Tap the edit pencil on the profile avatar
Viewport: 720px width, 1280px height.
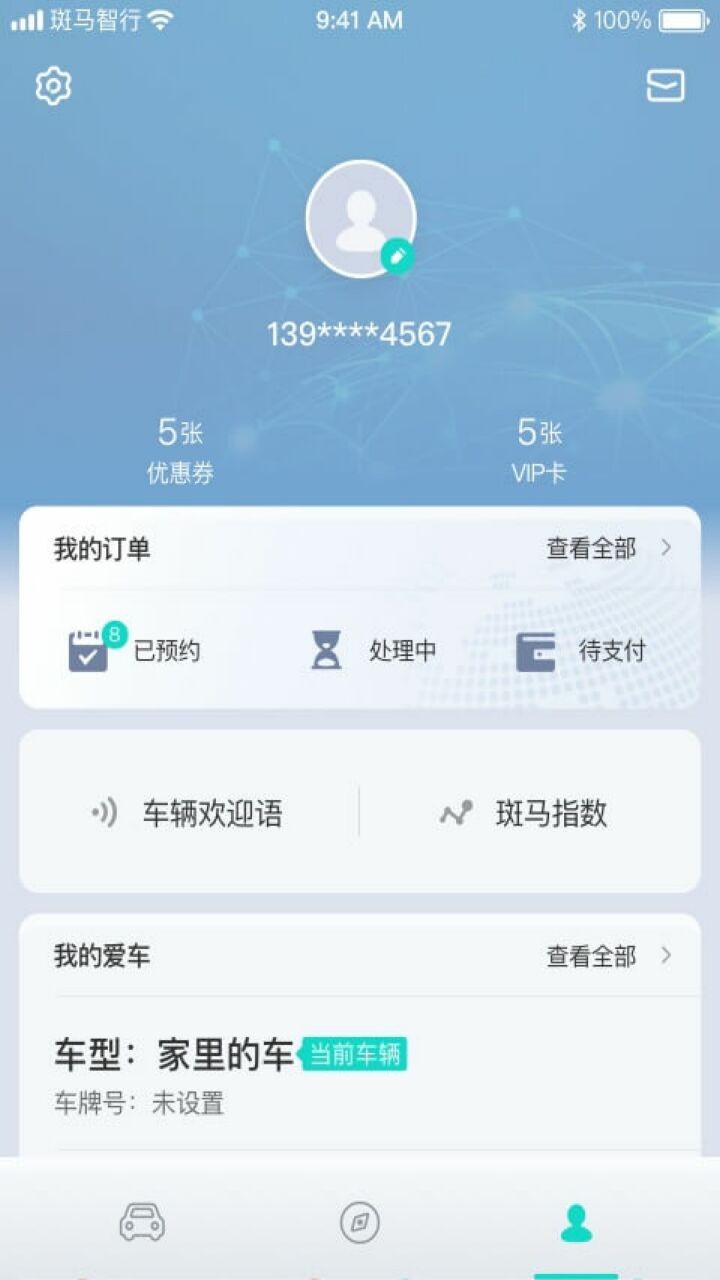click(x=398, y=255)
